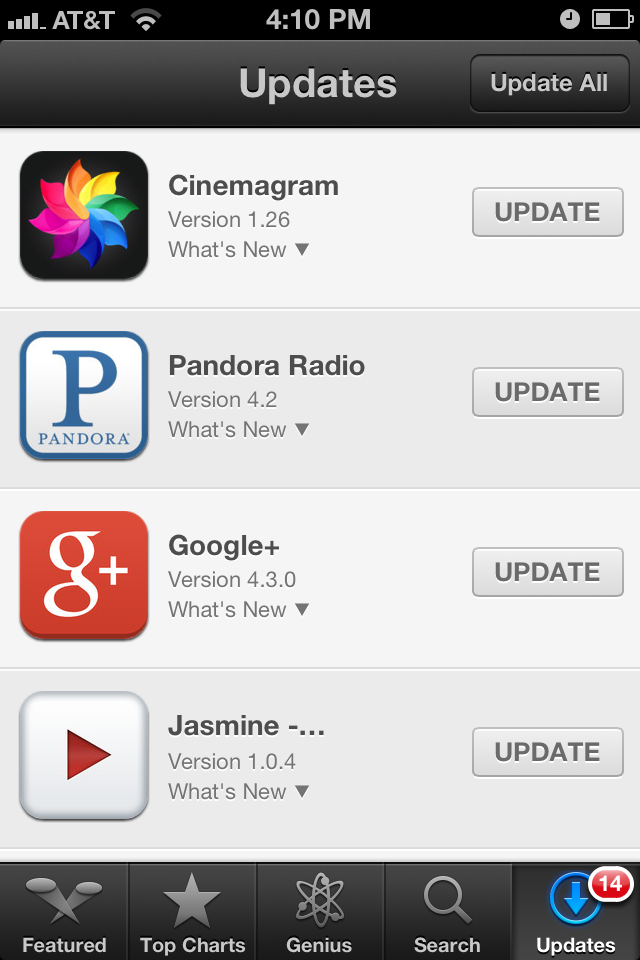This screenshot has width=640, height=960.
Task: Update the Jasmine app
Action: (x=547, y=752)
